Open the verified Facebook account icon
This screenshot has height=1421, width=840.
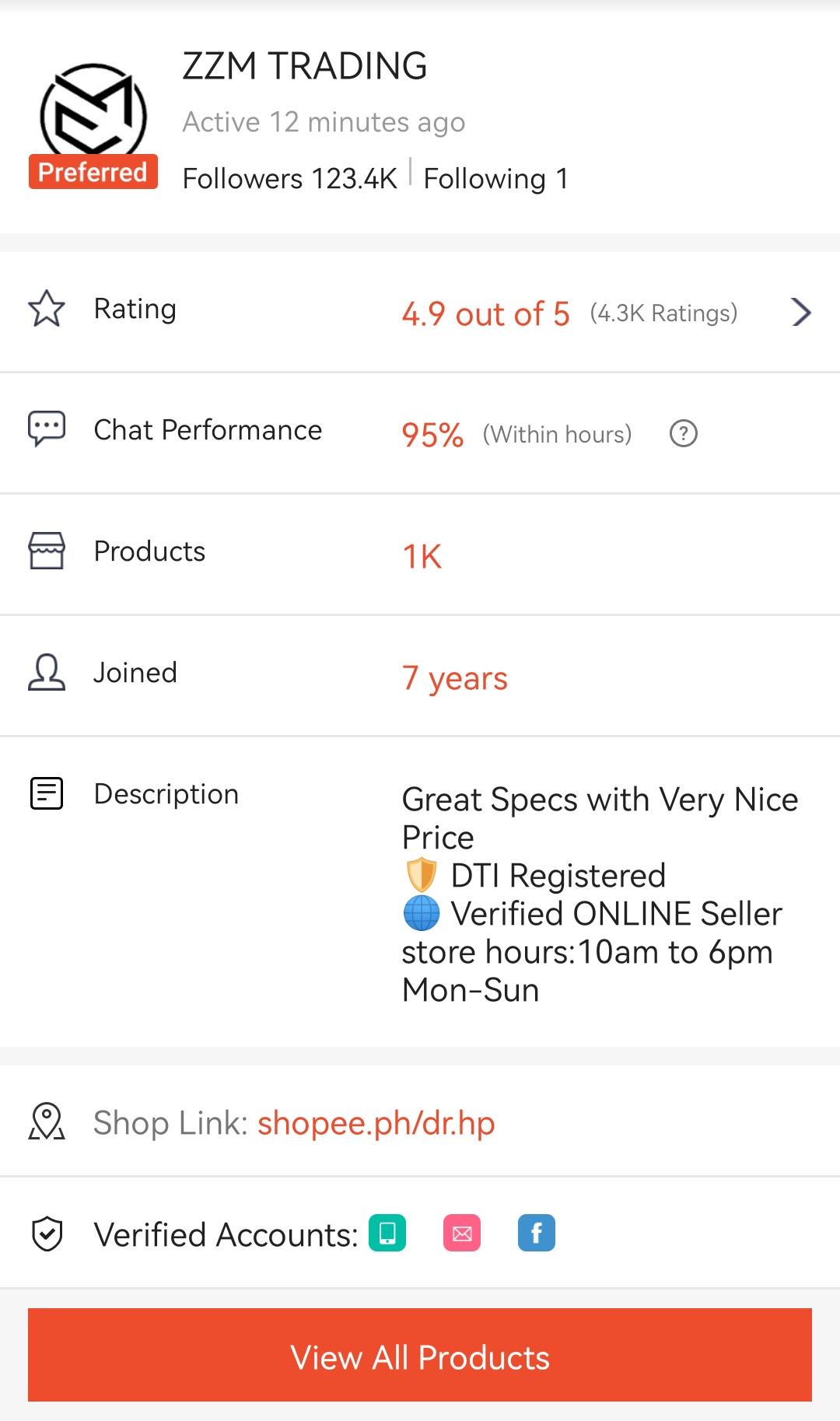[536, 1233]
